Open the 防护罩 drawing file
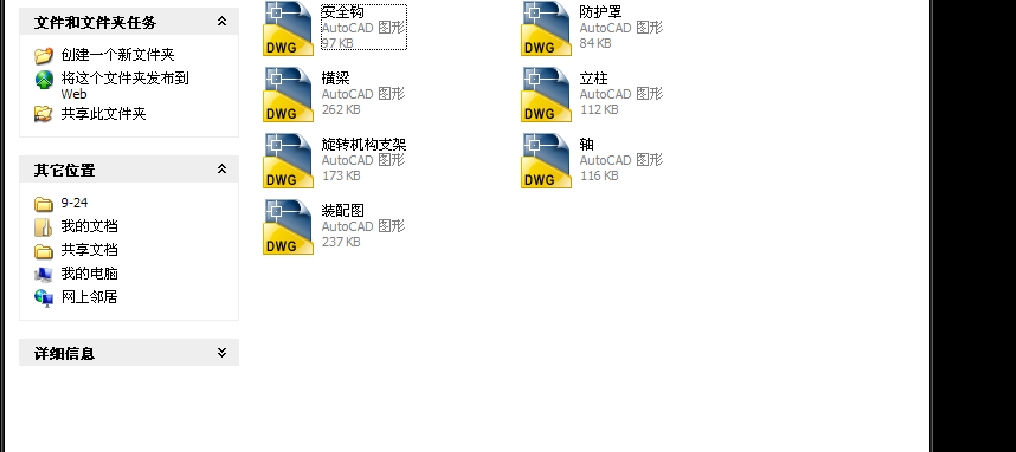The width and height of the screenshot is (1016, 452). (x=546, y=28)
